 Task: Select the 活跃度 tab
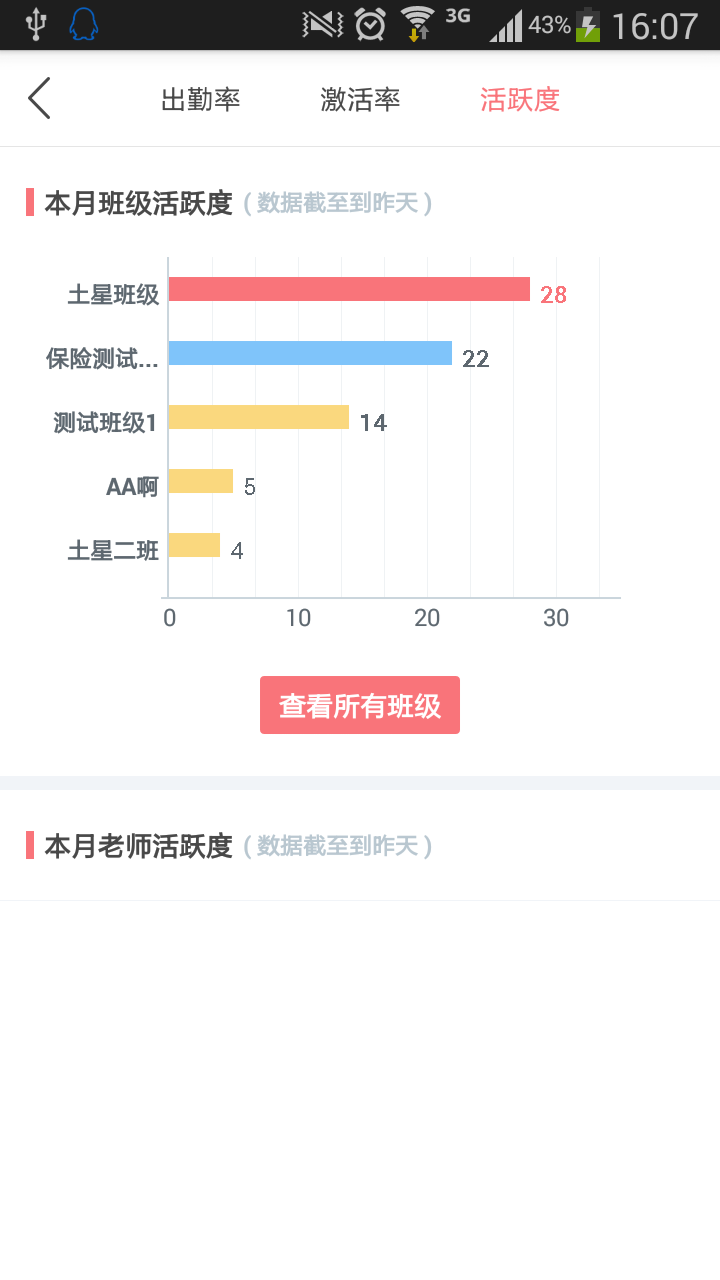[520, 99]
